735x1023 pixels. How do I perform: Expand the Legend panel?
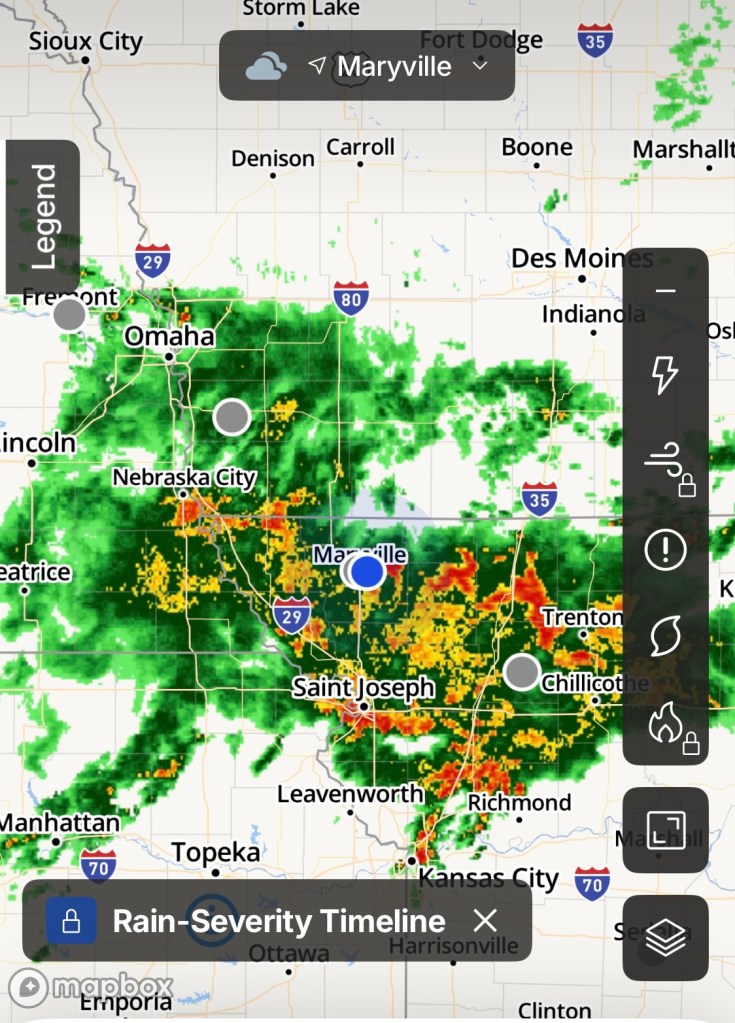[x=43, y=217]
